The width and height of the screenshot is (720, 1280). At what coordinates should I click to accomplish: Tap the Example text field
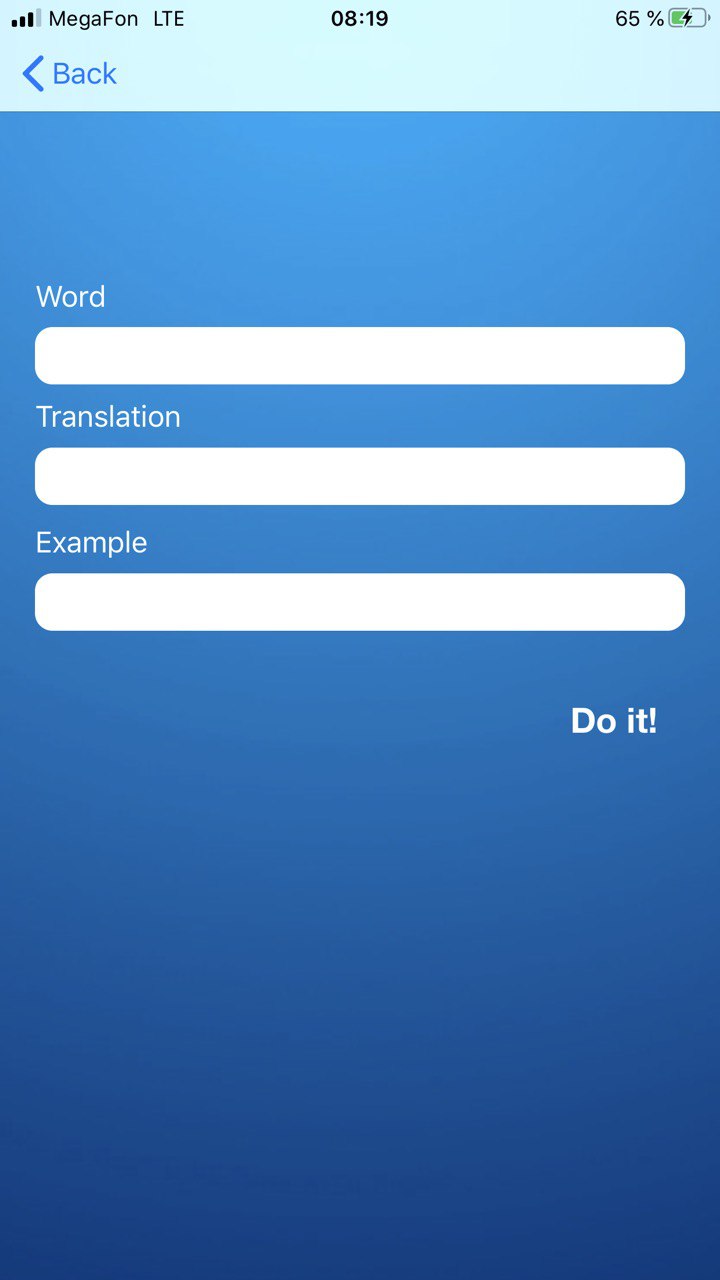(360, 602)
